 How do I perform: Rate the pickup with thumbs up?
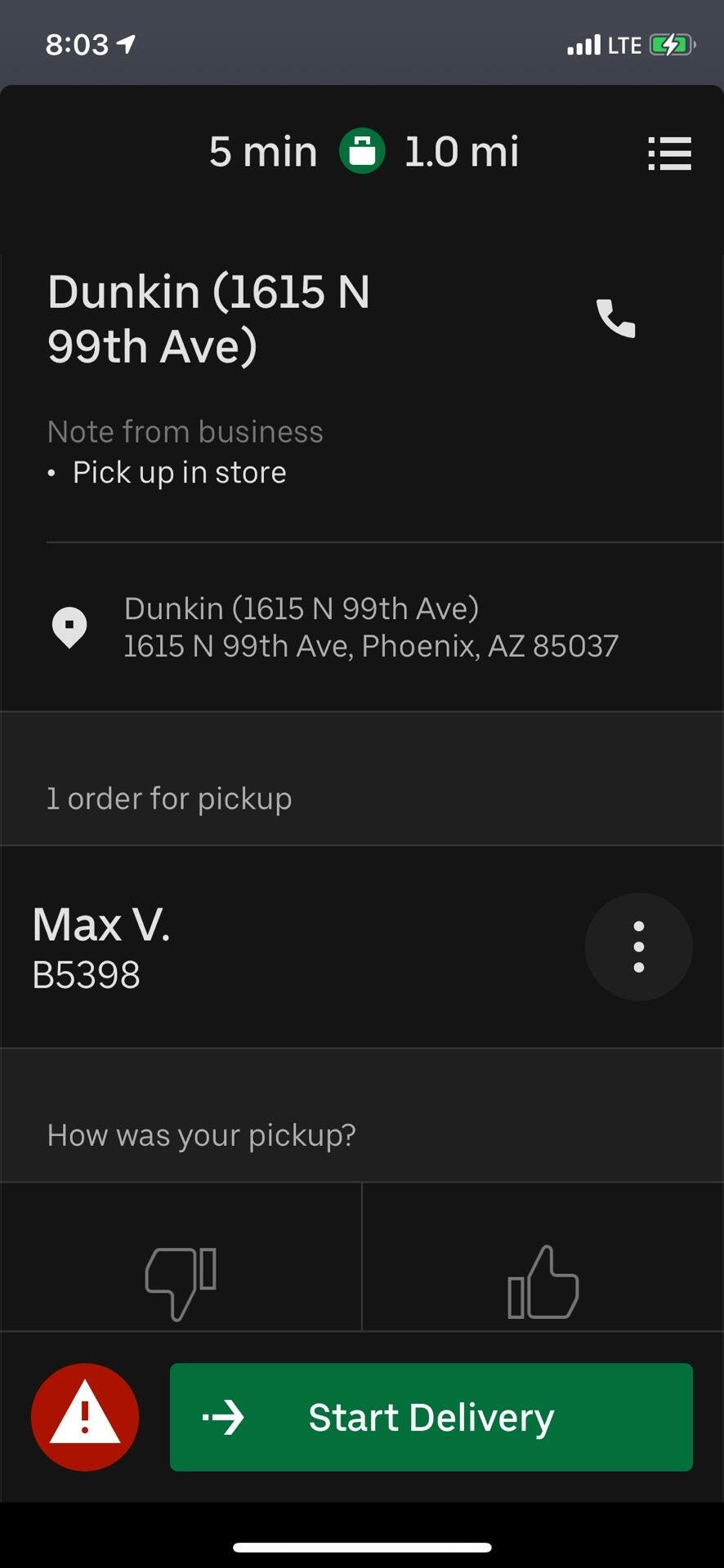543,1282
